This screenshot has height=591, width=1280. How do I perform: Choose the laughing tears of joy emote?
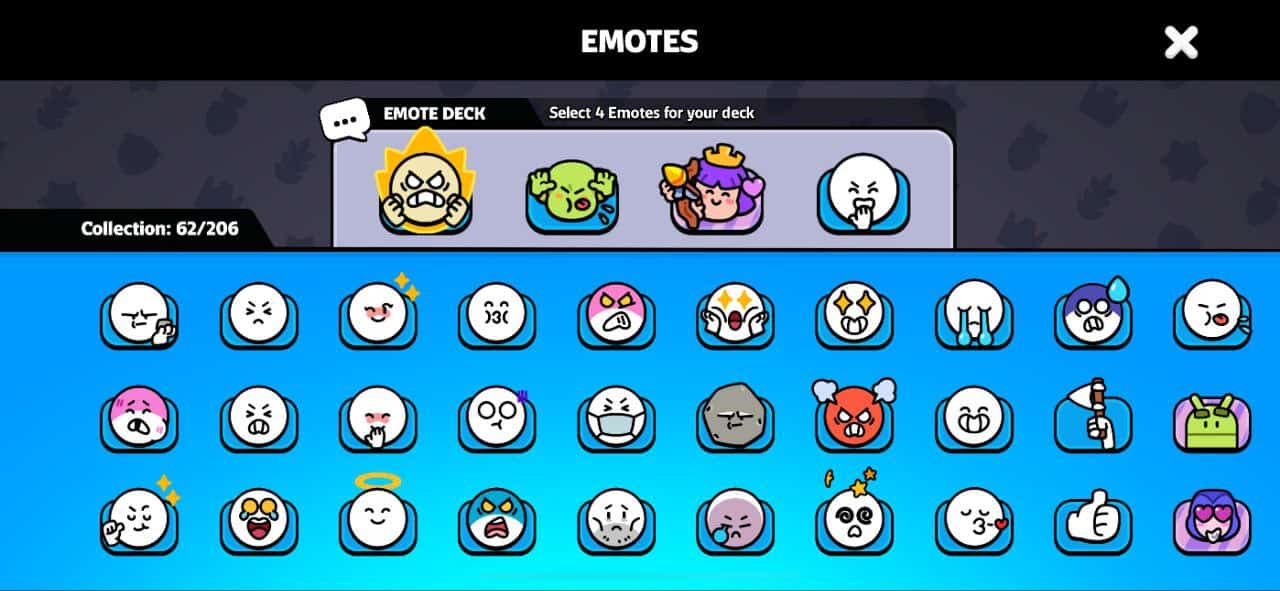click(x=258, y=519)
